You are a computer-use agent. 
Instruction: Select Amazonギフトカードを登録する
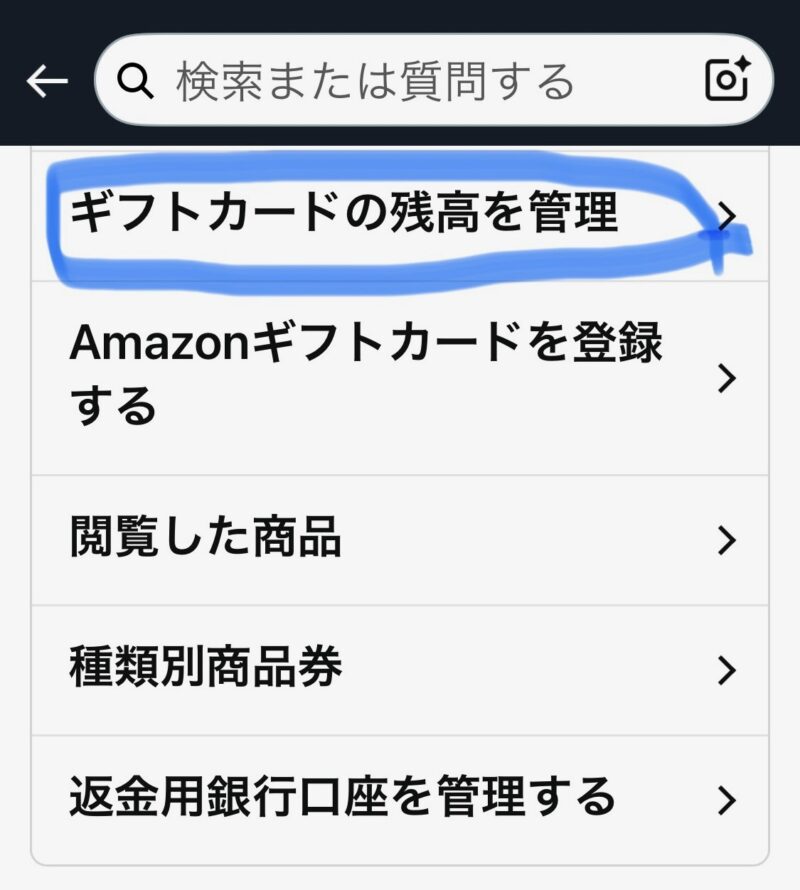click(400, 377)
